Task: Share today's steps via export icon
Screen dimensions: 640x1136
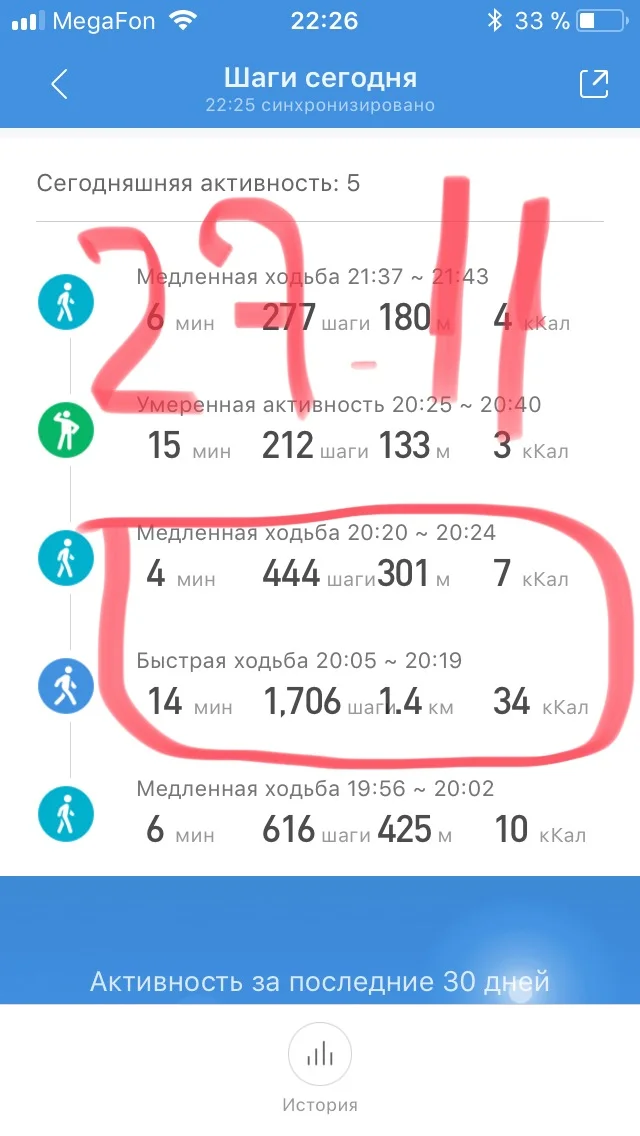Action: pos(594,84)
